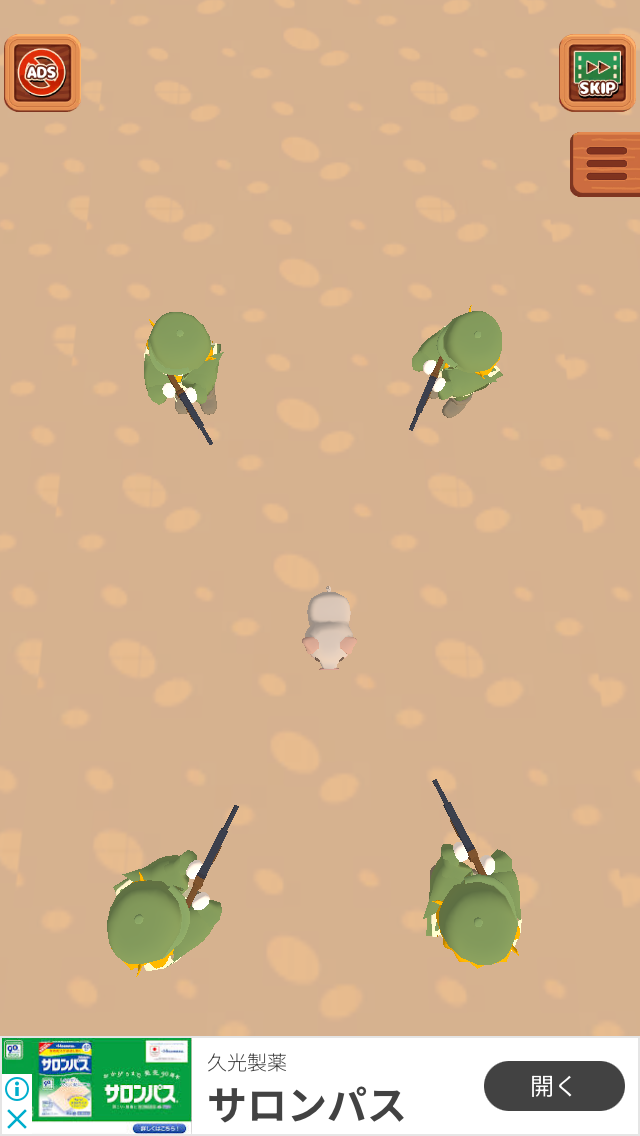
Task: Open the hamburger menu
Action: 605,164
